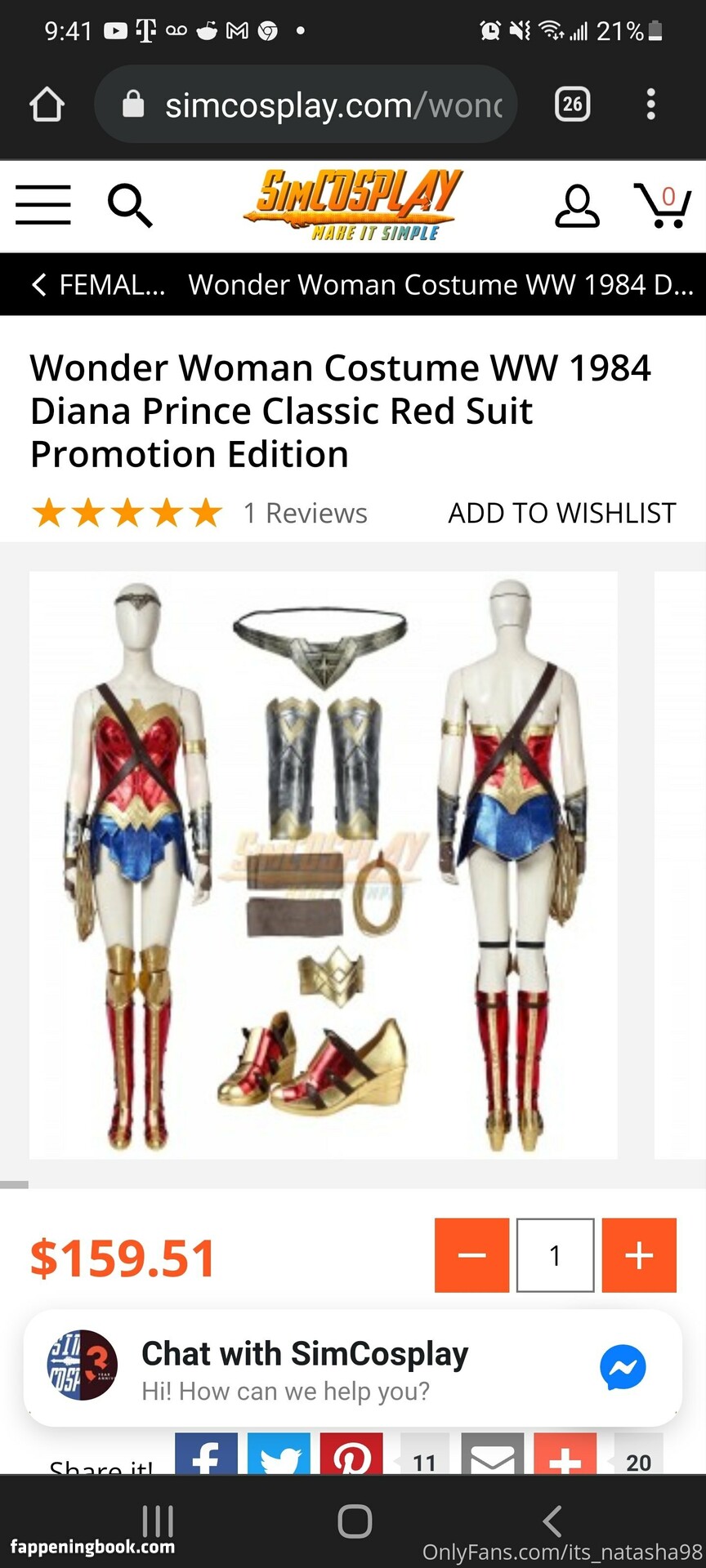Add to wishlist

point(561,513)
